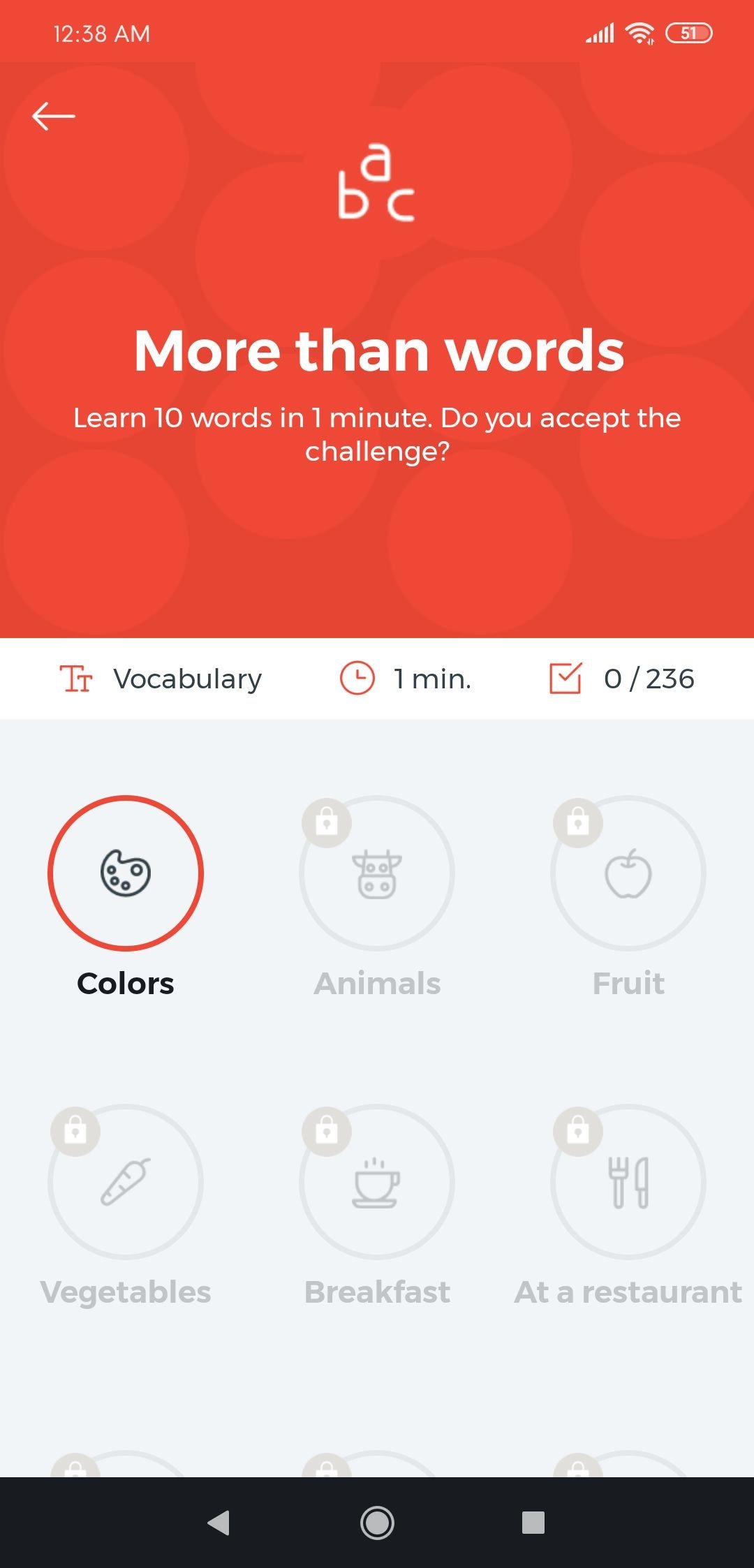Screen dimensions: 754x1568
Task: Tap the system home button
Action: click(x=377, y=1523)
